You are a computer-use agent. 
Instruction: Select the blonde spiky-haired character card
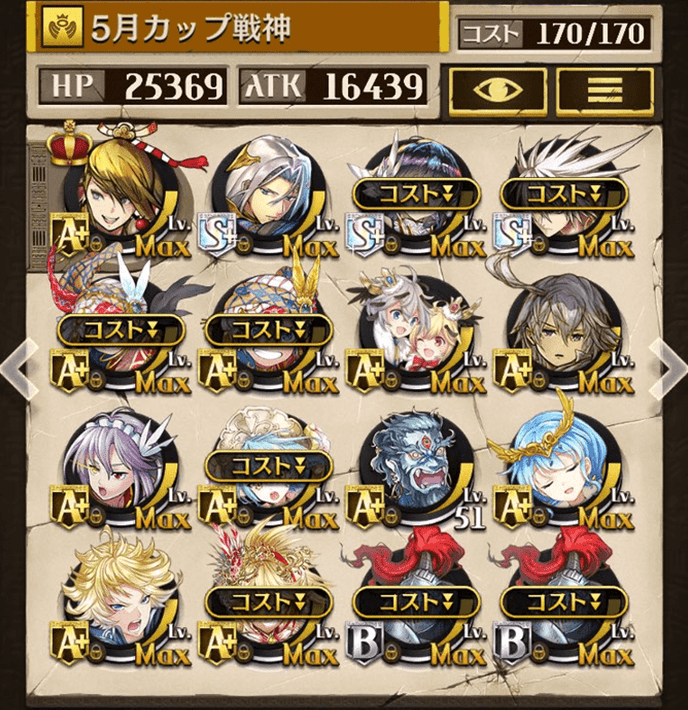click(x=112, y=605)
